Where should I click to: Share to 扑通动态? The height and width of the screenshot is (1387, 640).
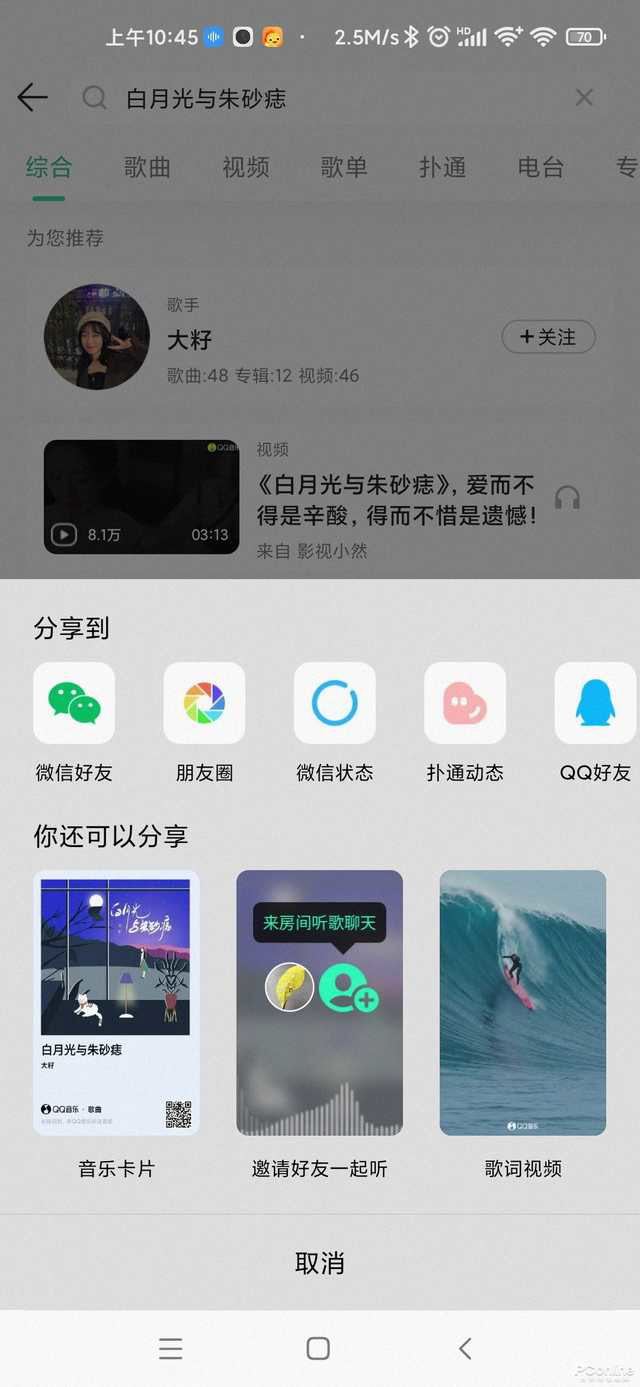[x=465, y=704]
